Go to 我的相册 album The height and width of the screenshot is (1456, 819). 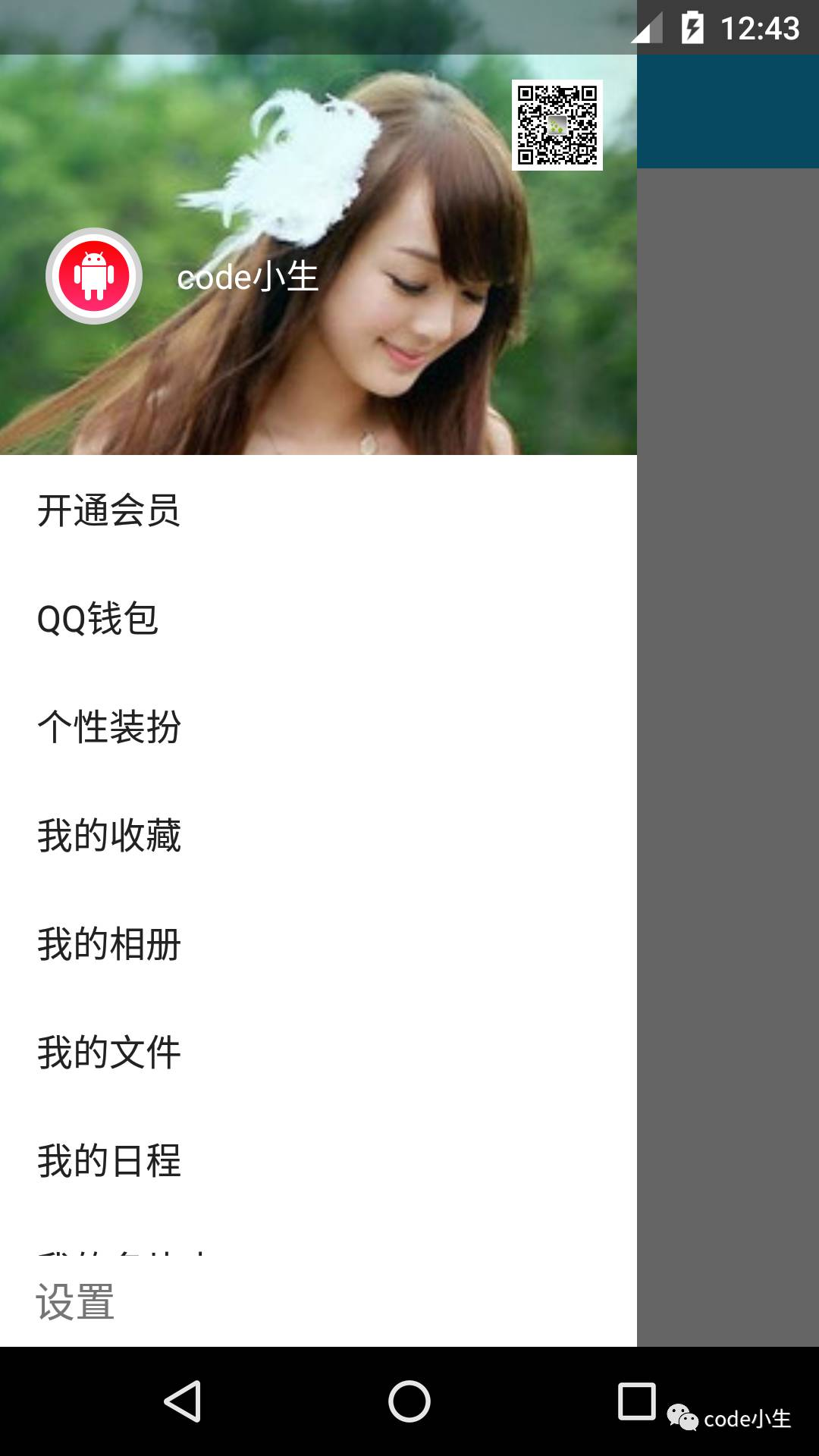108,944
